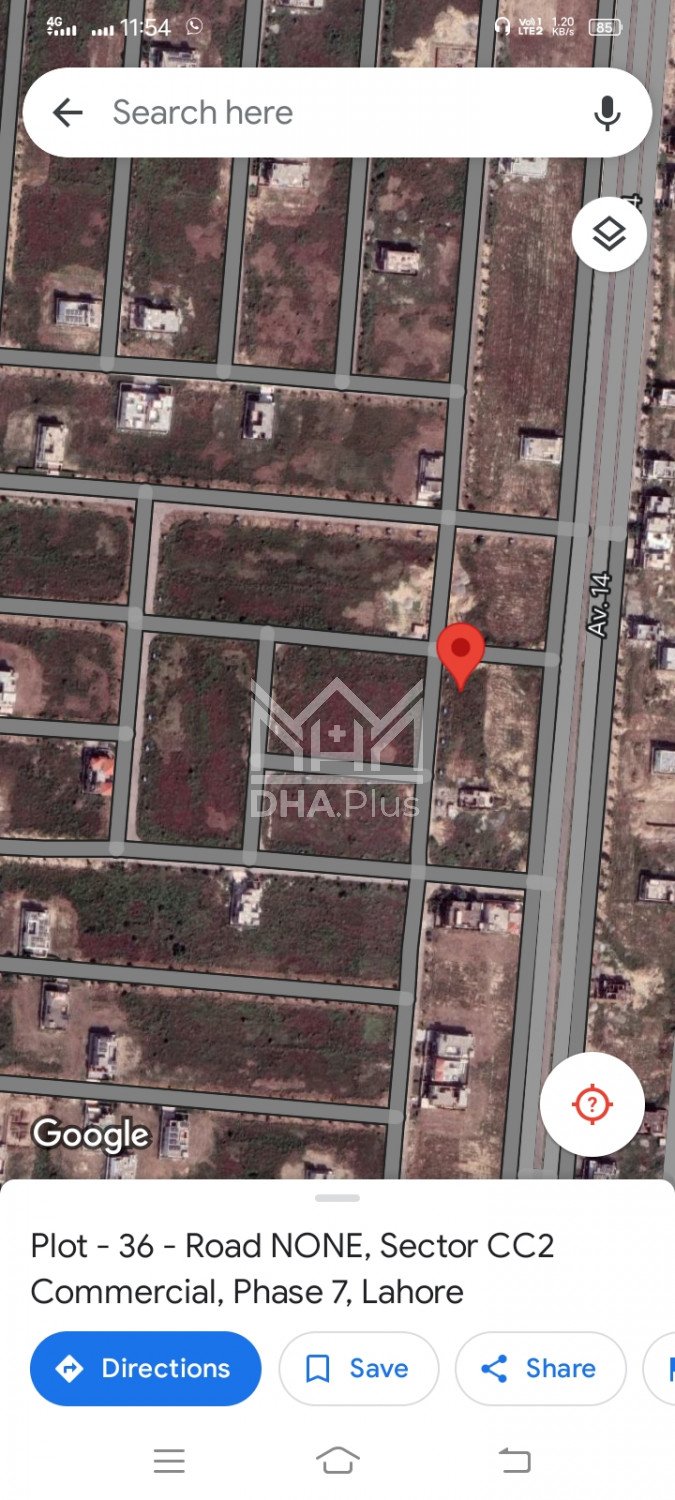The width and height of the screenshot is (675, 1500).
Task: Go to the phone's home screen
Action: click(337, 1461)
